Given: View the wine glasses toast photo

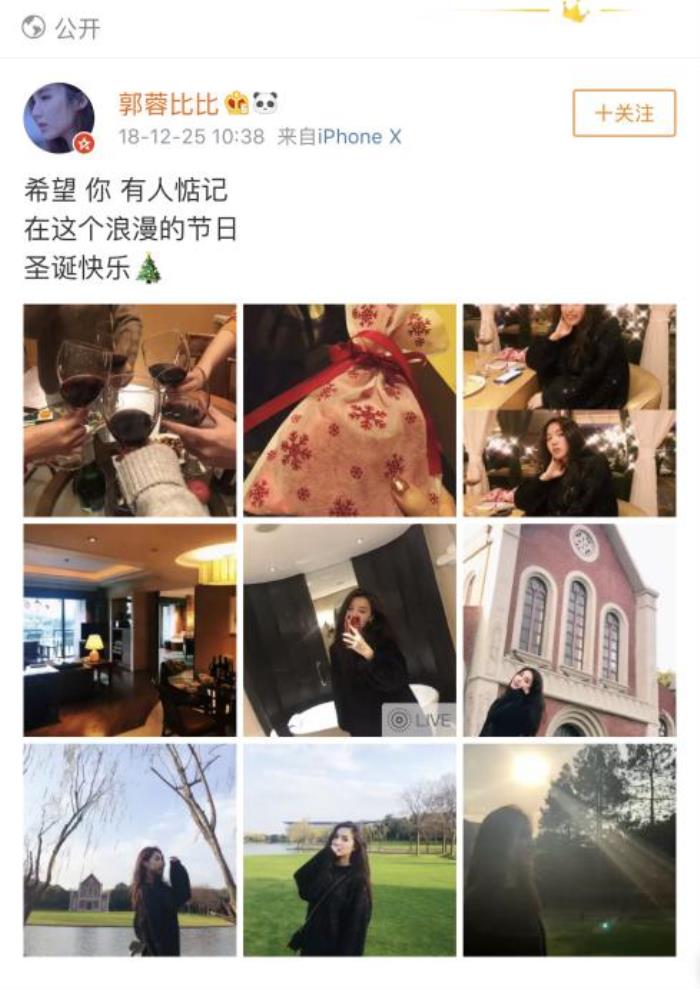Looking at the screenshot, I should click(130, 410).
